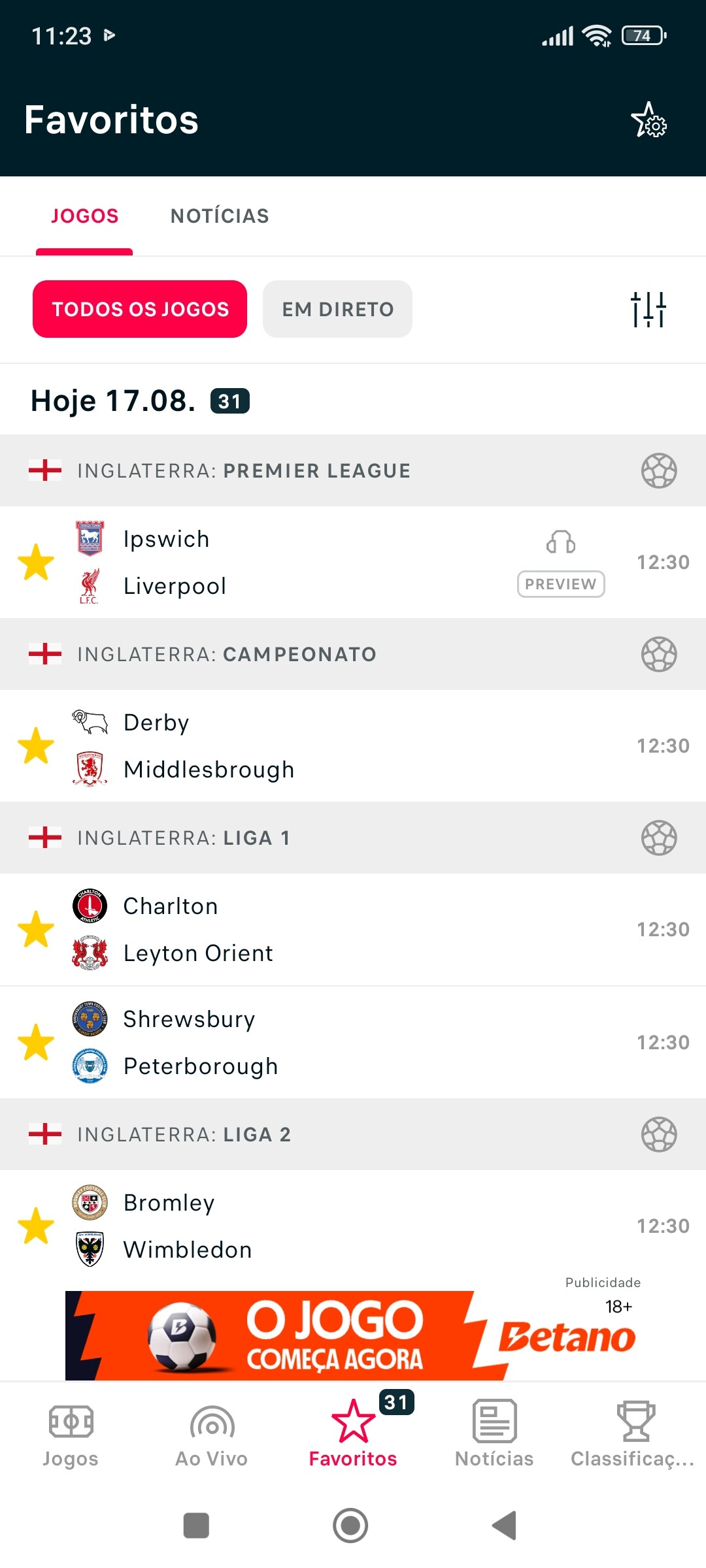
Task: Tap the Preview badge for Ipswich–Liverpool
Action: pos(561,584)
